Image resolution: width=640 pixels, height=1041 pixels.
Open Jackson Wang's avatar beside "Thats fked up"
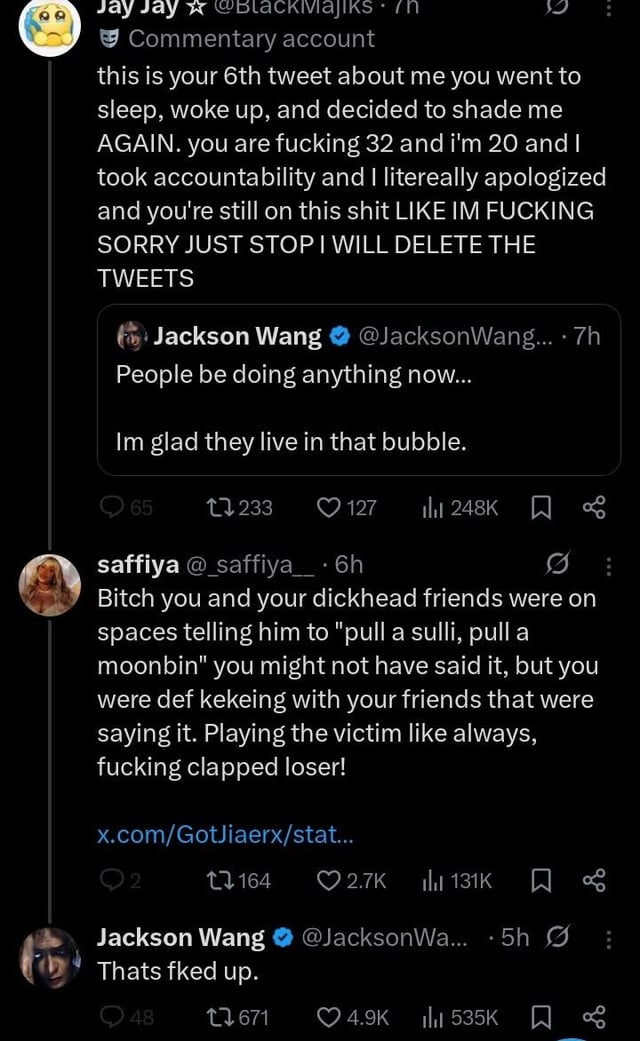click(50, 956)
